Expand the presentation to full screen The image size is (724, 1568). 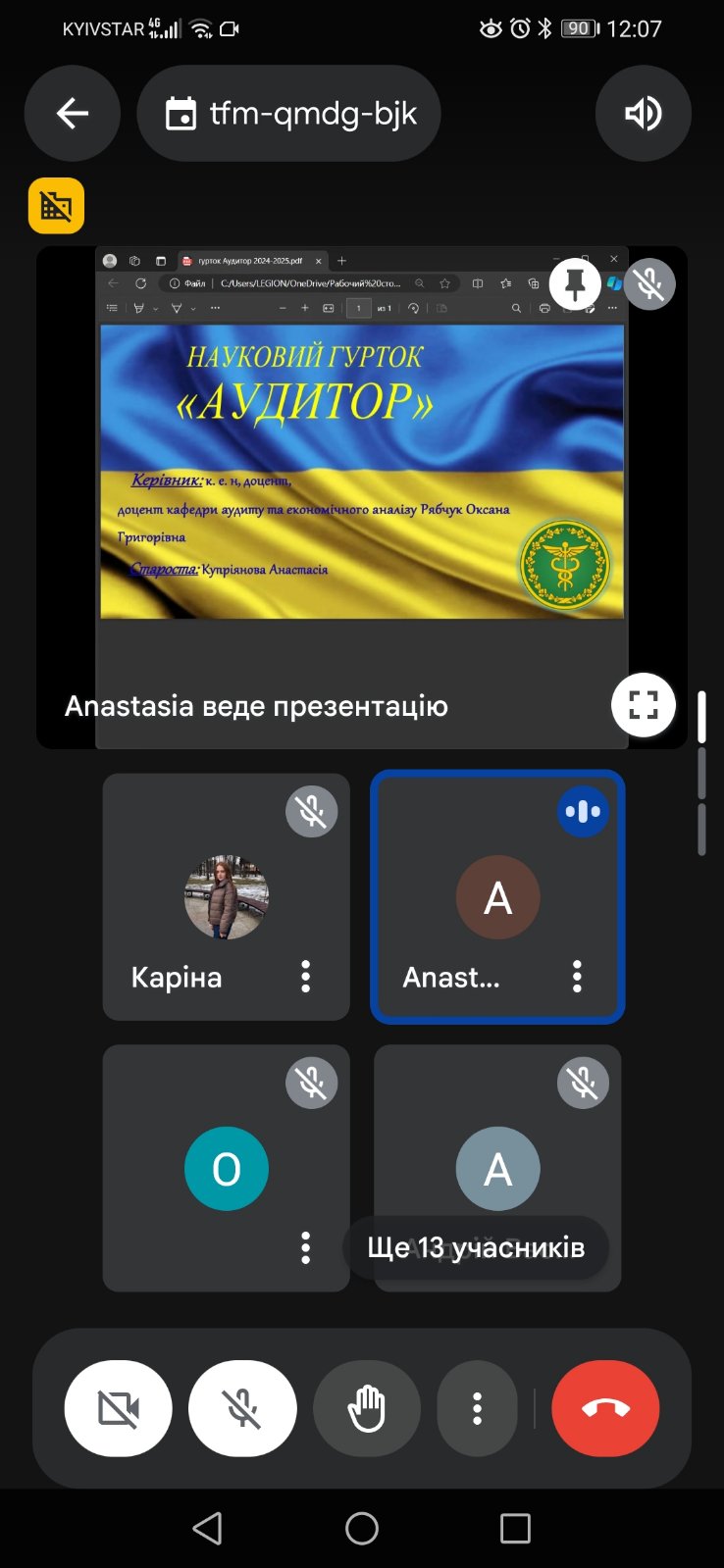click(x=643, y=704)
